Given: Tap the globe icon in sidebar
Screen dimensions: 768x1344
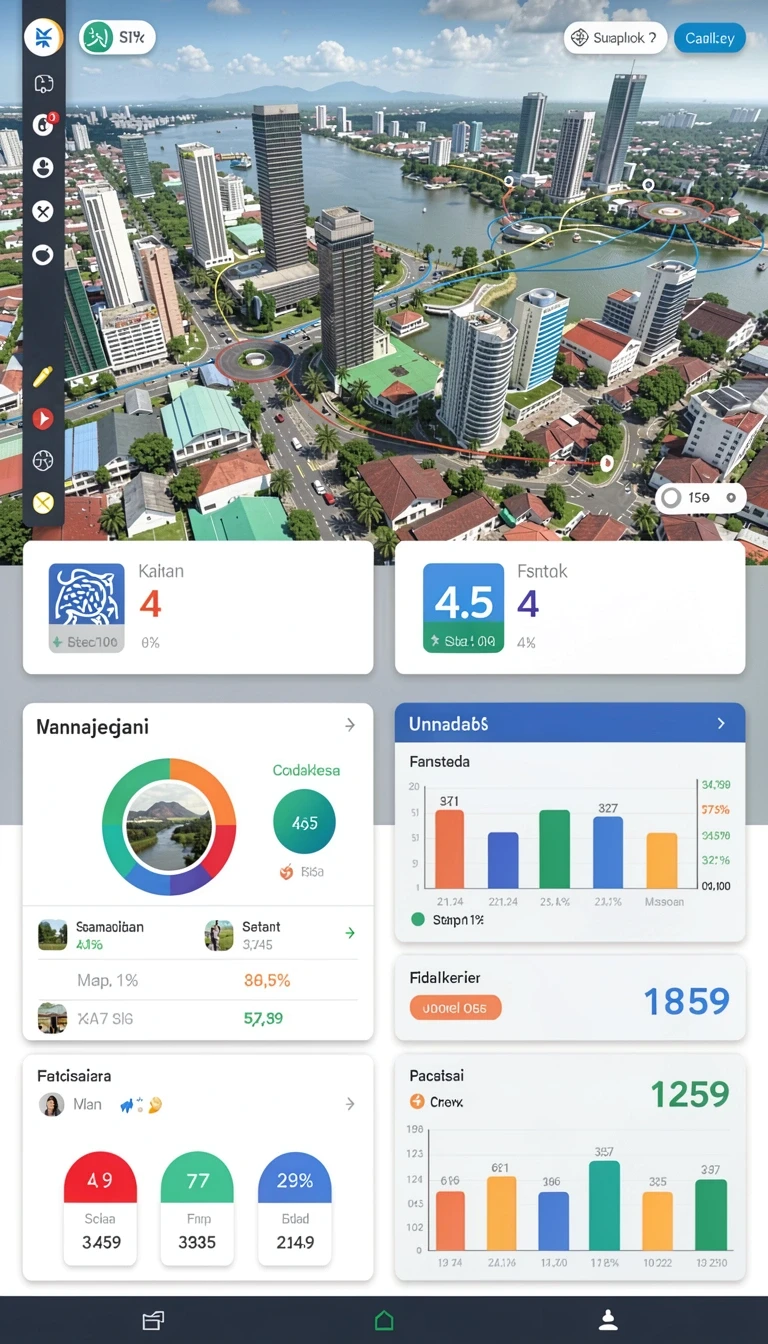Looking at the screenshot, I should point(43,461).
